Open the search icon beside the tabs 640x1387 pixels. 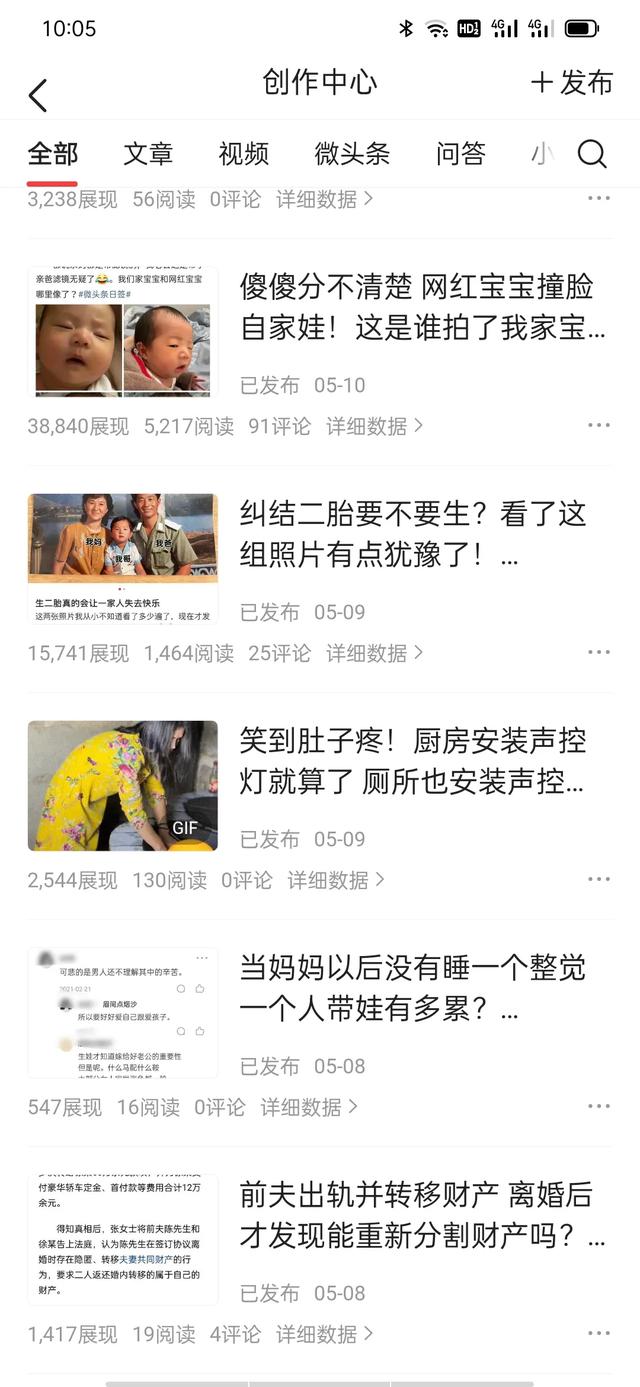coord(592,154)
